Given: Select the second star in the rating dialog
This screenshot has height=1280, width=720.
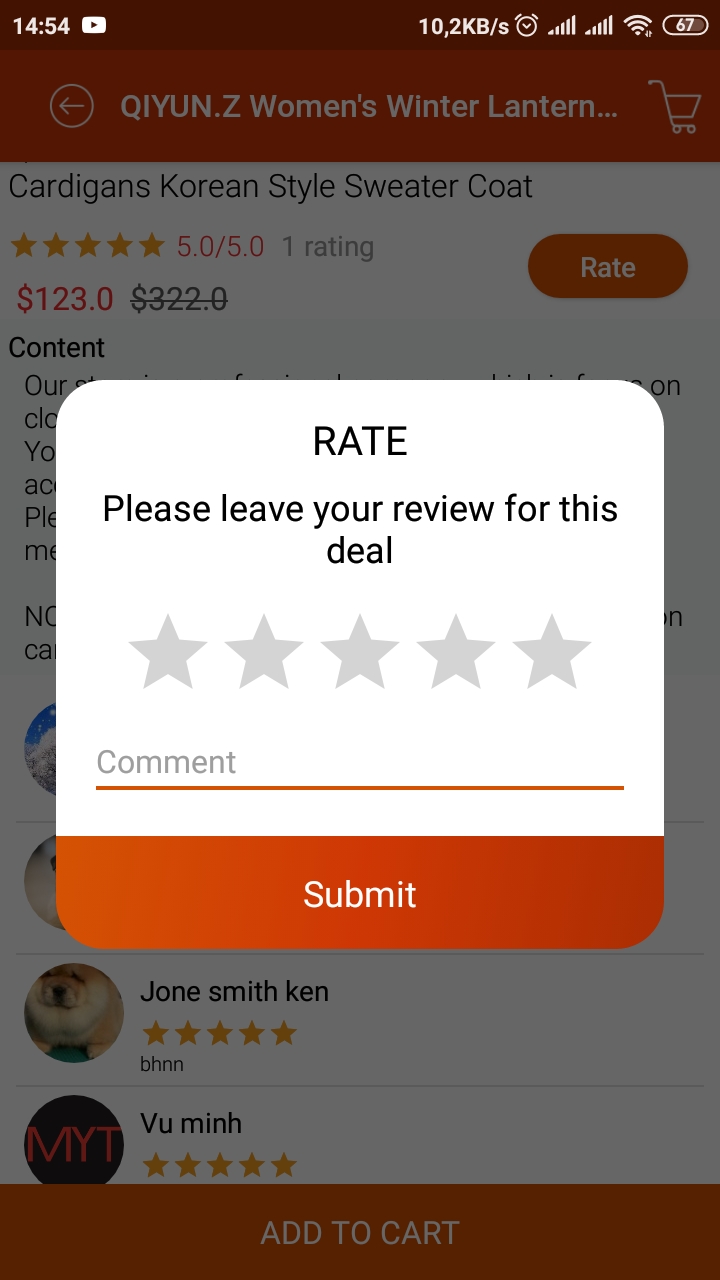Looking at the screenshot, I should tap(264, 652).
